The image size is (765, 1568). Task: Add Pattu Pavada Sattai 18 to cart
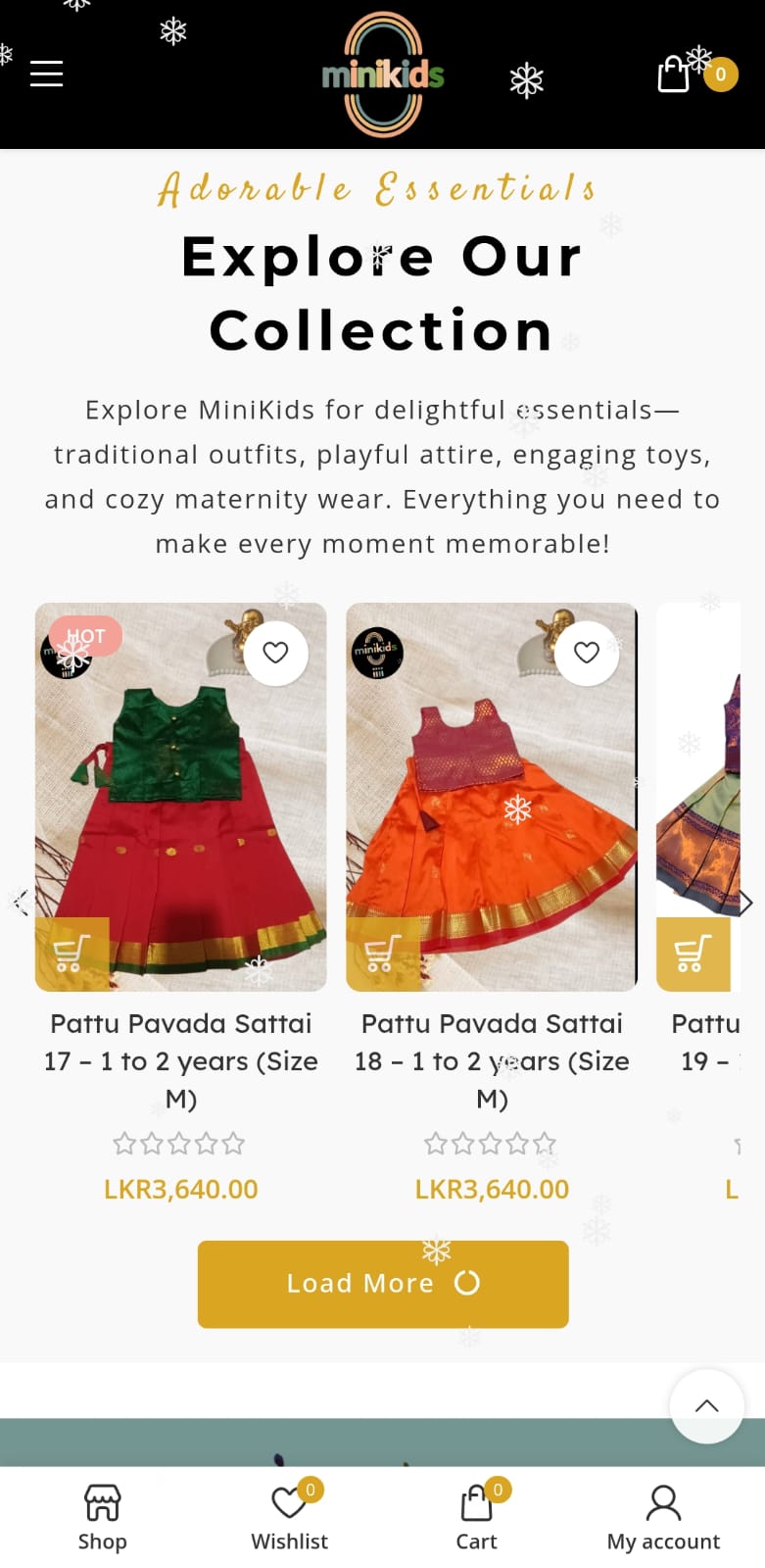382,954
